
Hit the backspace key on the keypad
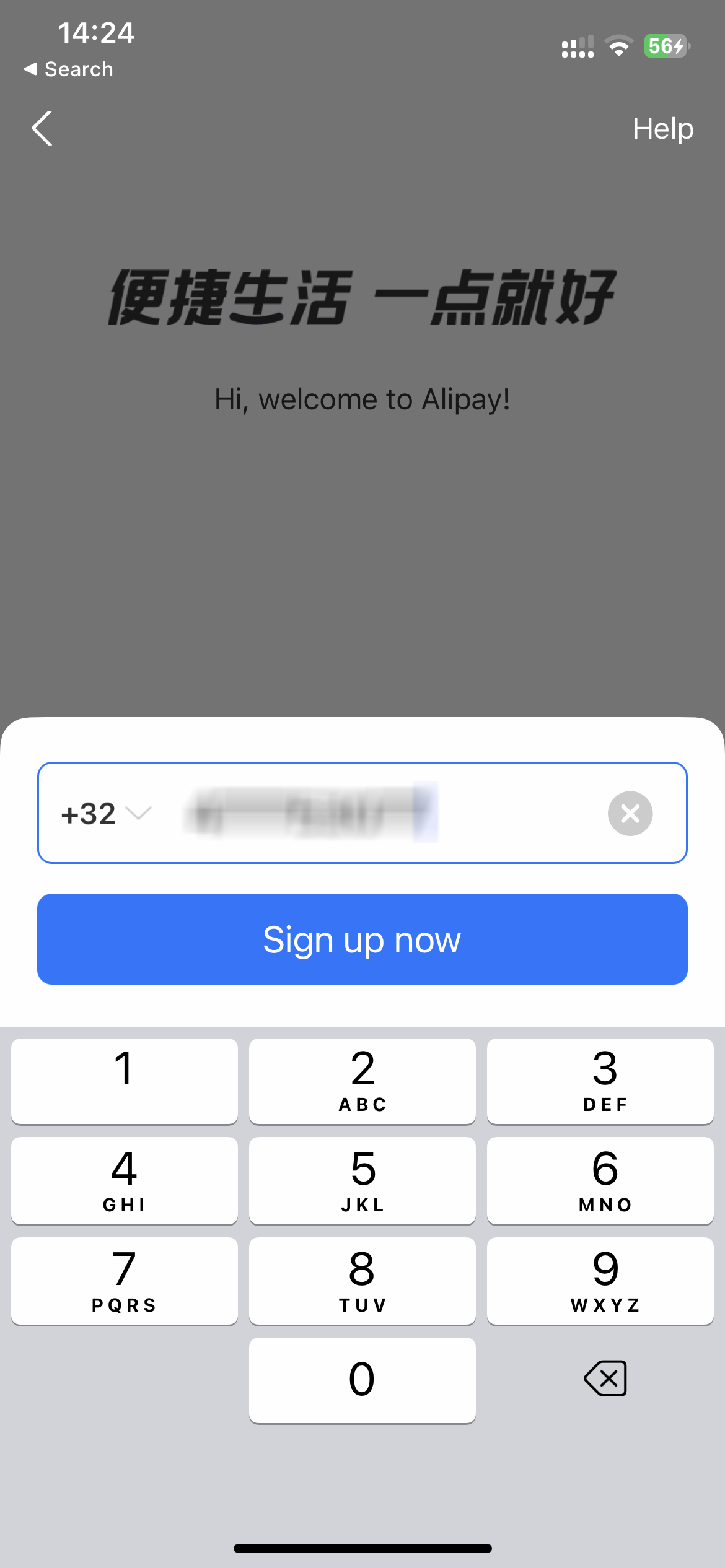[x=605, y=1379]
